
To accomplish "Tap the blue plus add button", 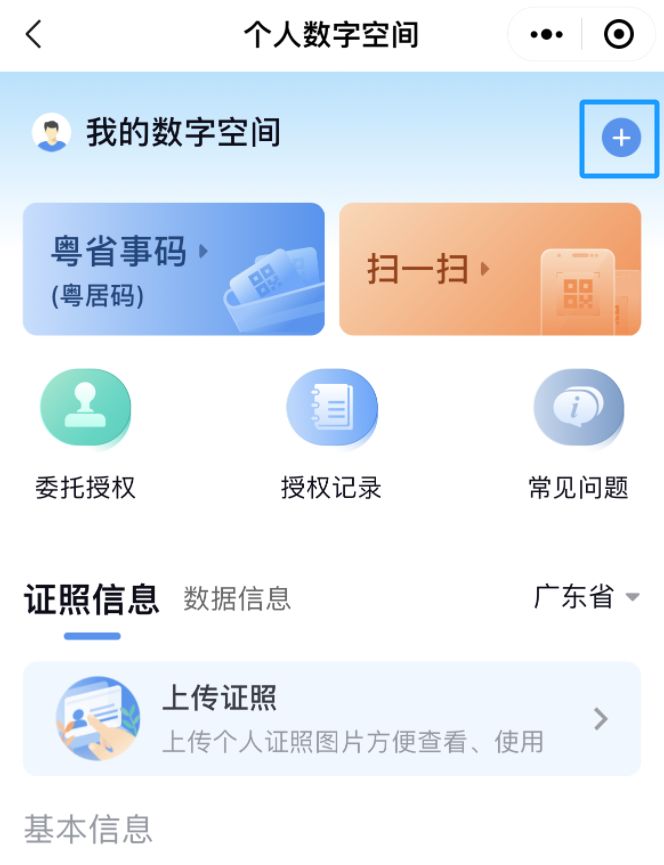I will click(x=620, y=138).
